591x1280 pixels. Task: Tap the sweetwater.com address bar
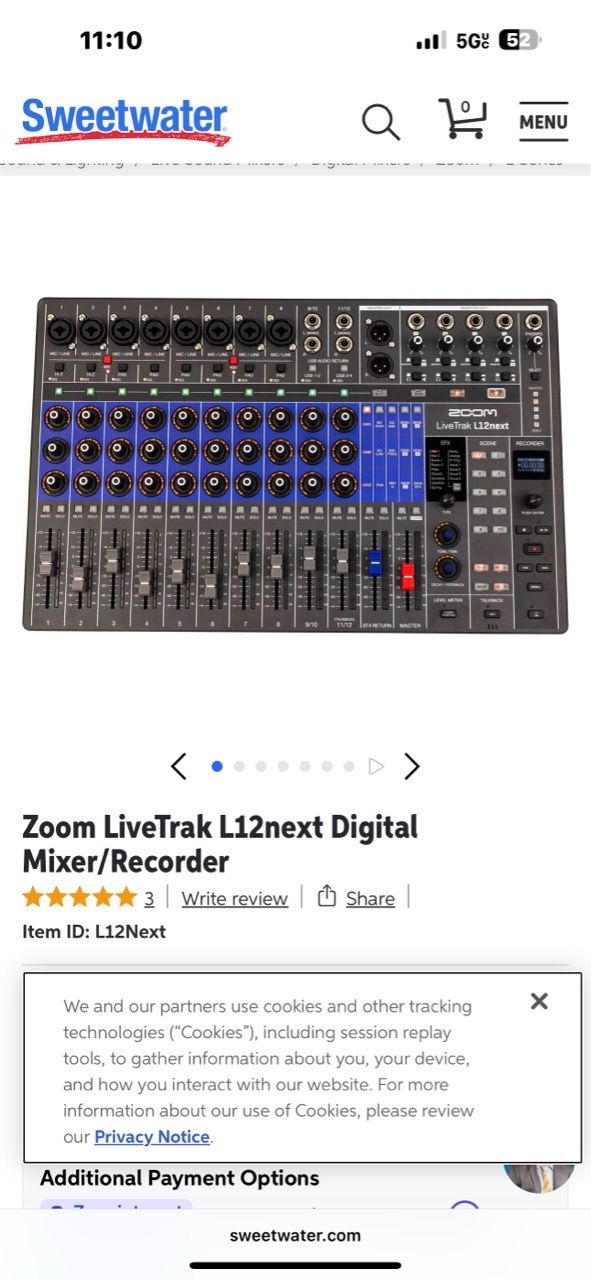tap(295, 1235)
